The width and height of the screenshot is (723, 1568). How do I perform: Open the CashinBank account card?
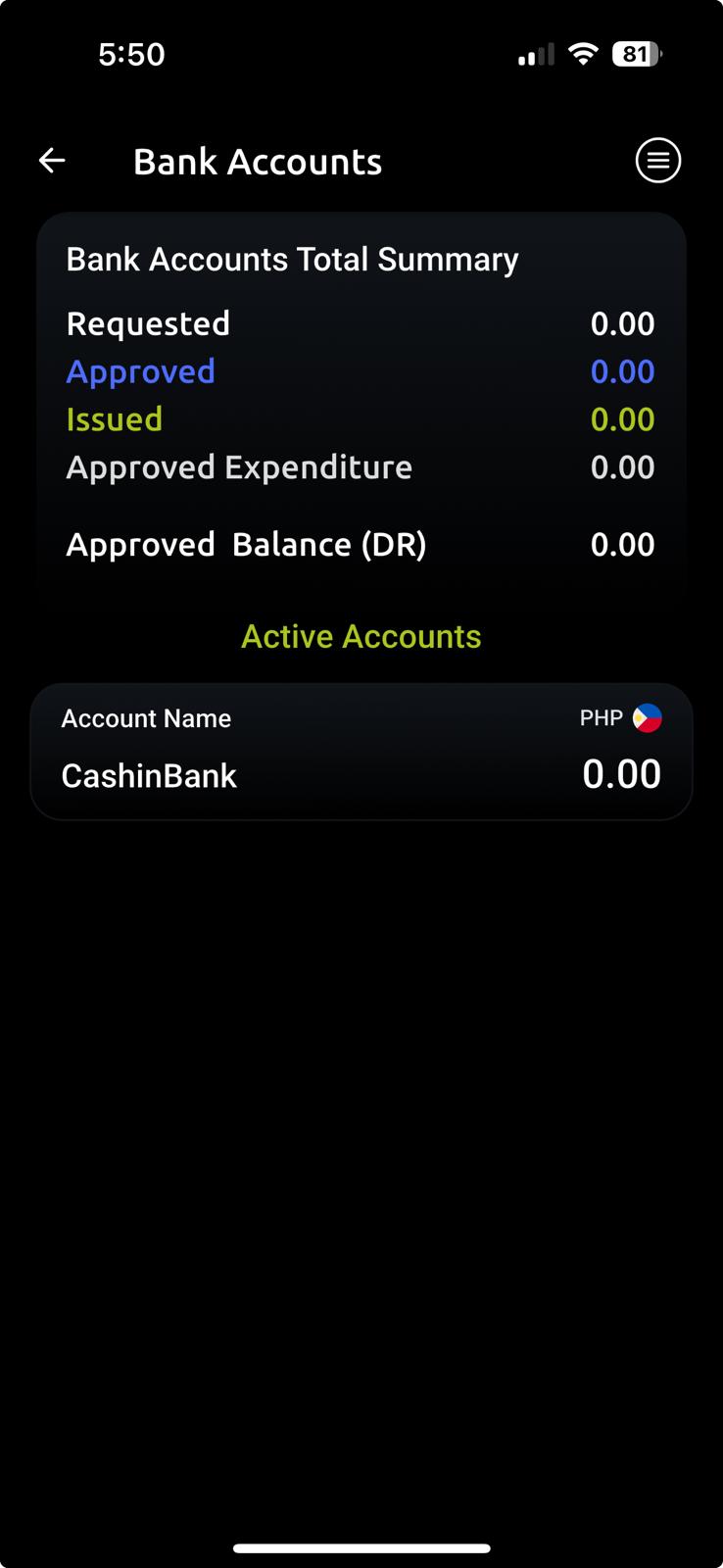pos(361,752)
